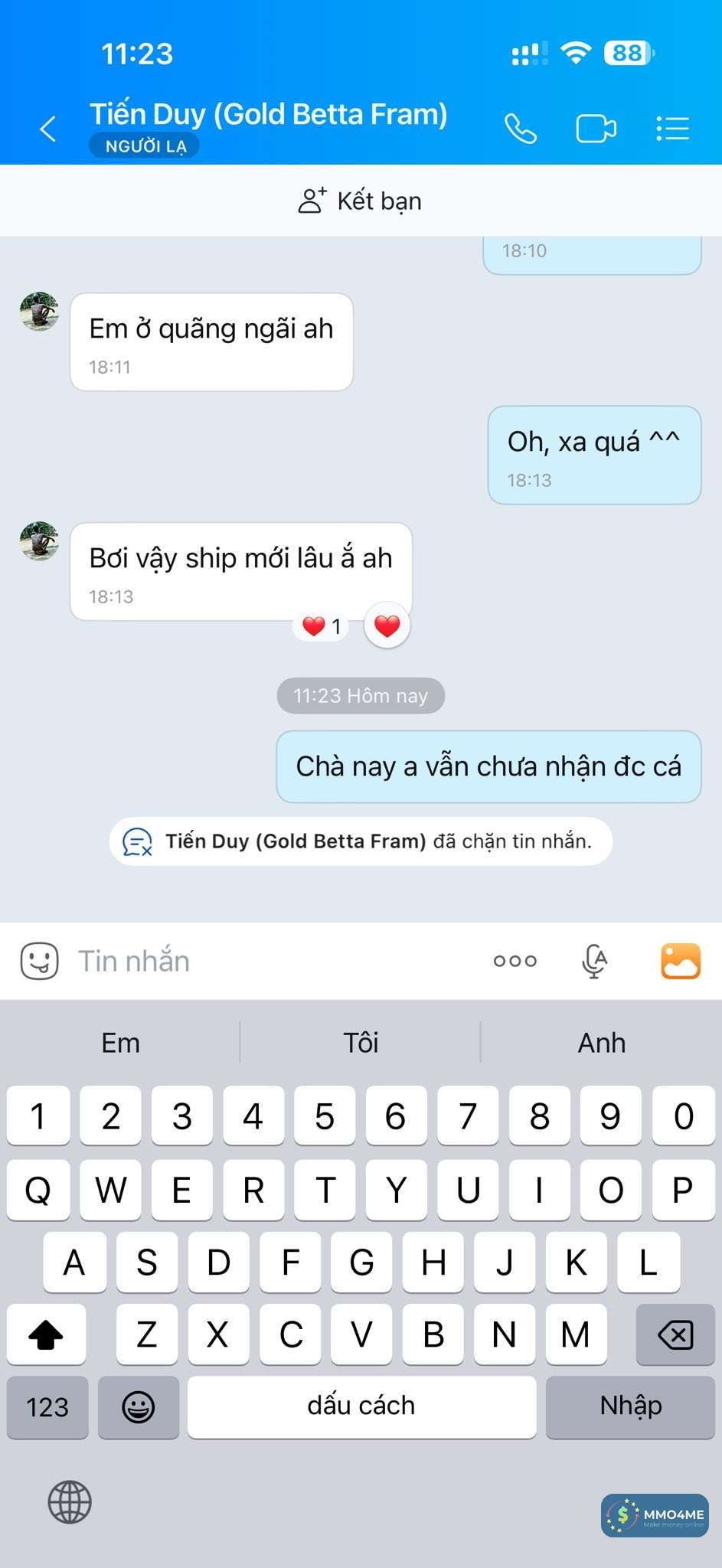The height and width of the screenshot is (1568, 722).
Task: Open Tiến Duy's avatar beside "Em ở quãng ngãi"
Action: (x=39, y=312)
